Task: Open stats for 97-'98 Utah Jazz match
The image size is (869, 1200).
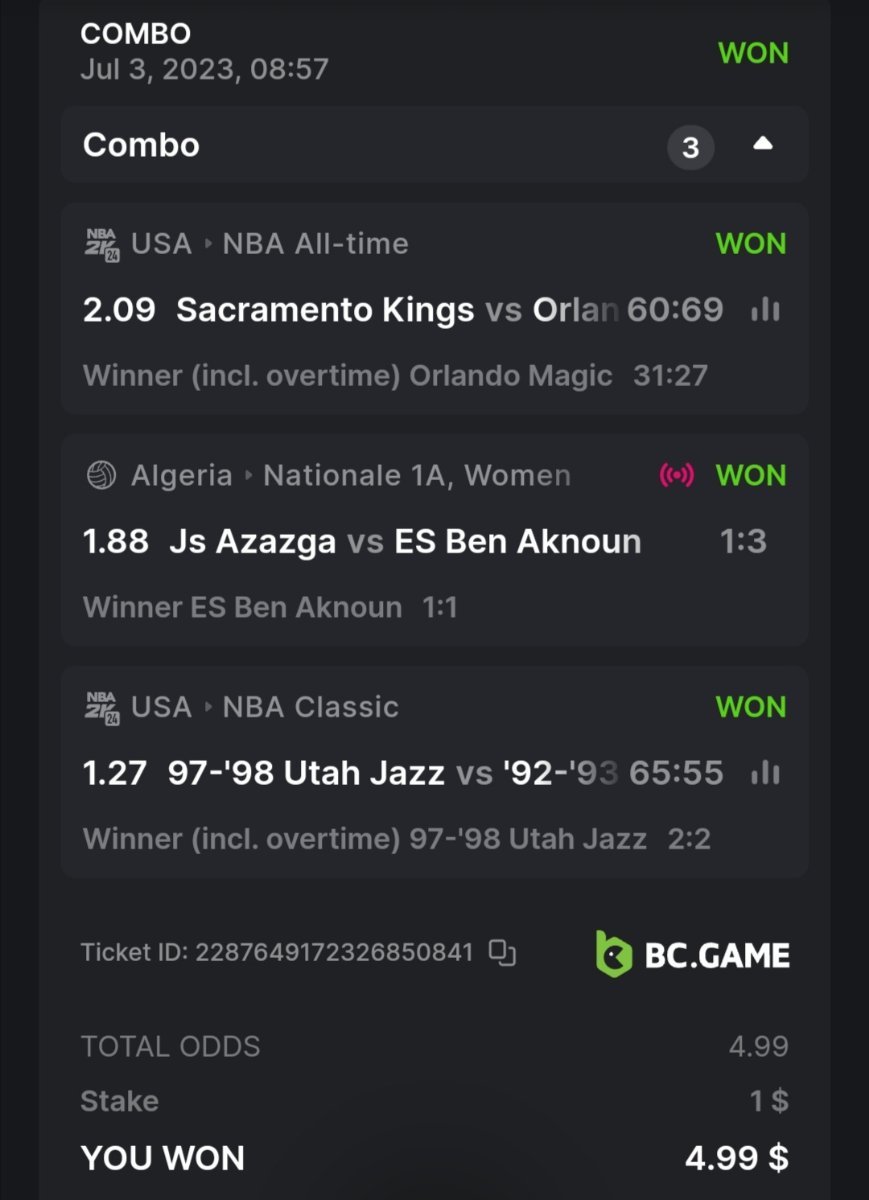Action: pos(765,773)
